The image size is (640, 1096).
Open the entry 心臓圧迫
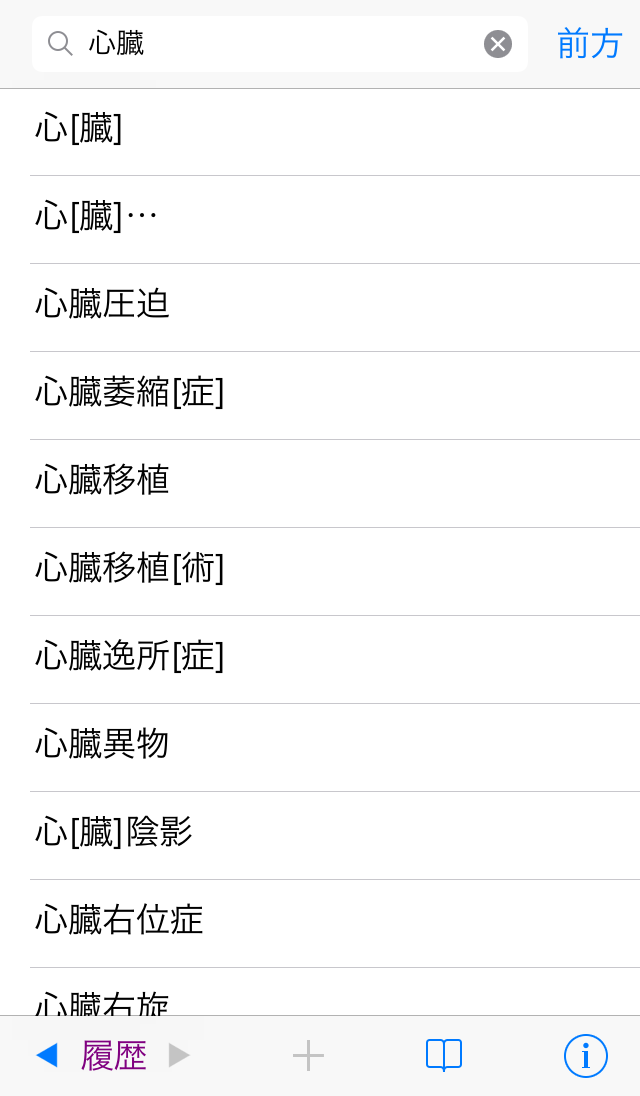pos(320,306)
